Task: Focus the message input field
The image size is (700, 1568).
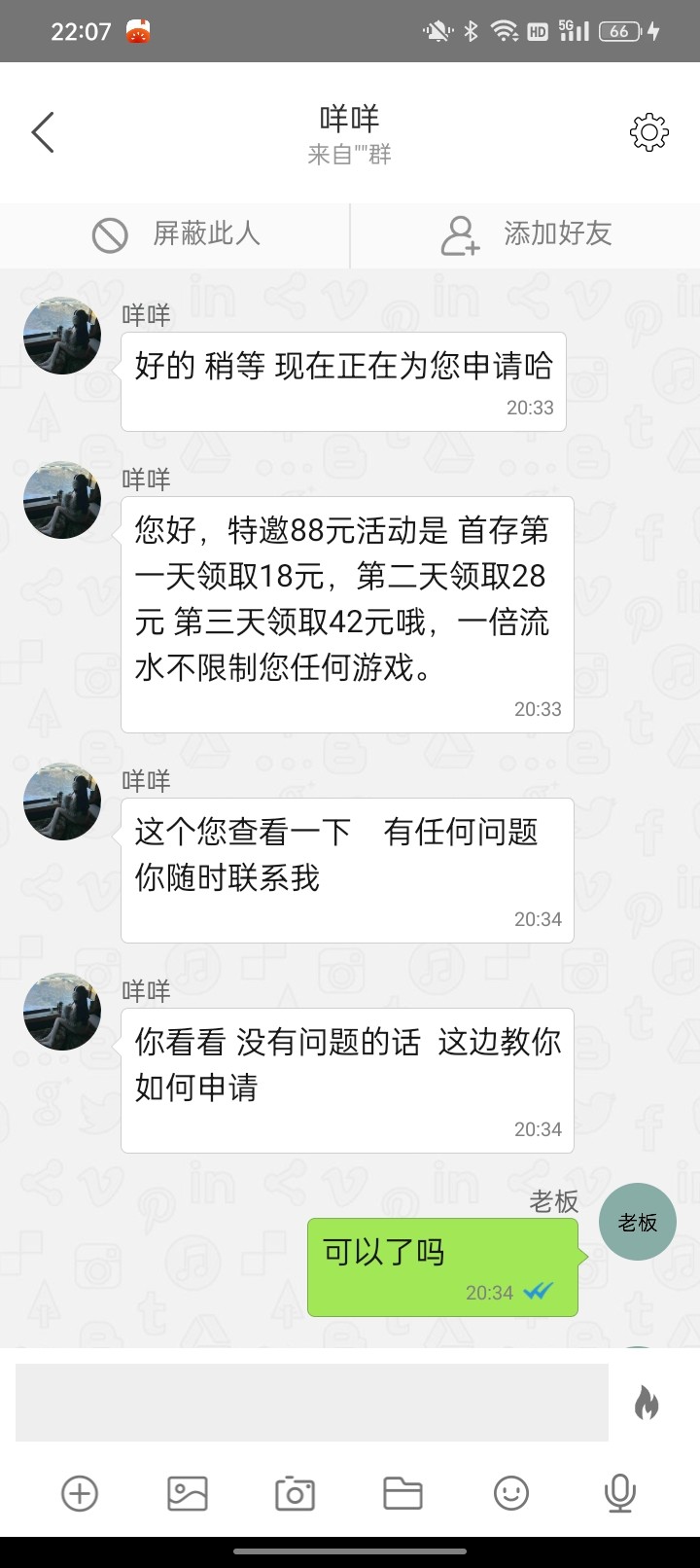Action: [x=311, y=1402]
